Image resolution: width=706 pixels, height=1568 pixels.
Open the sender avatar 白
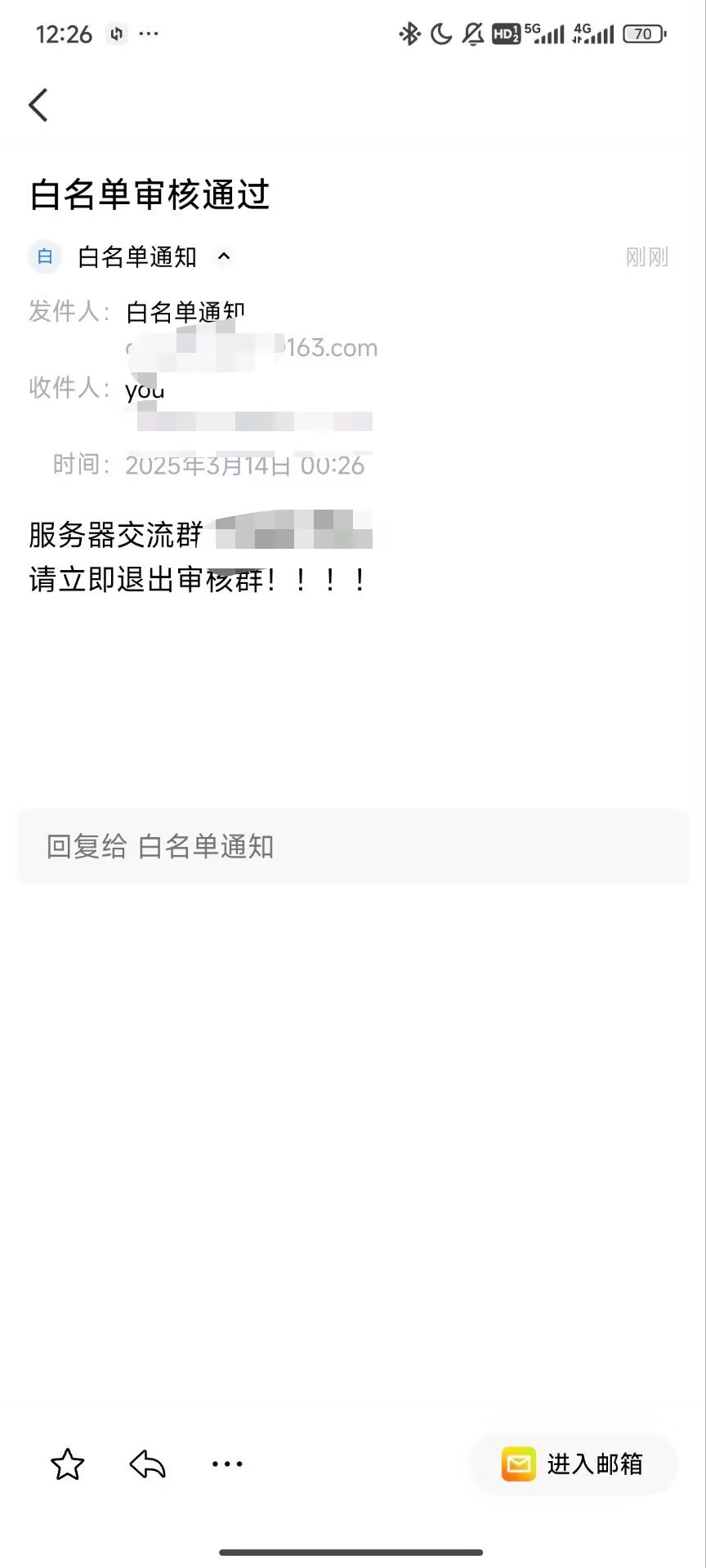(45, 256)
